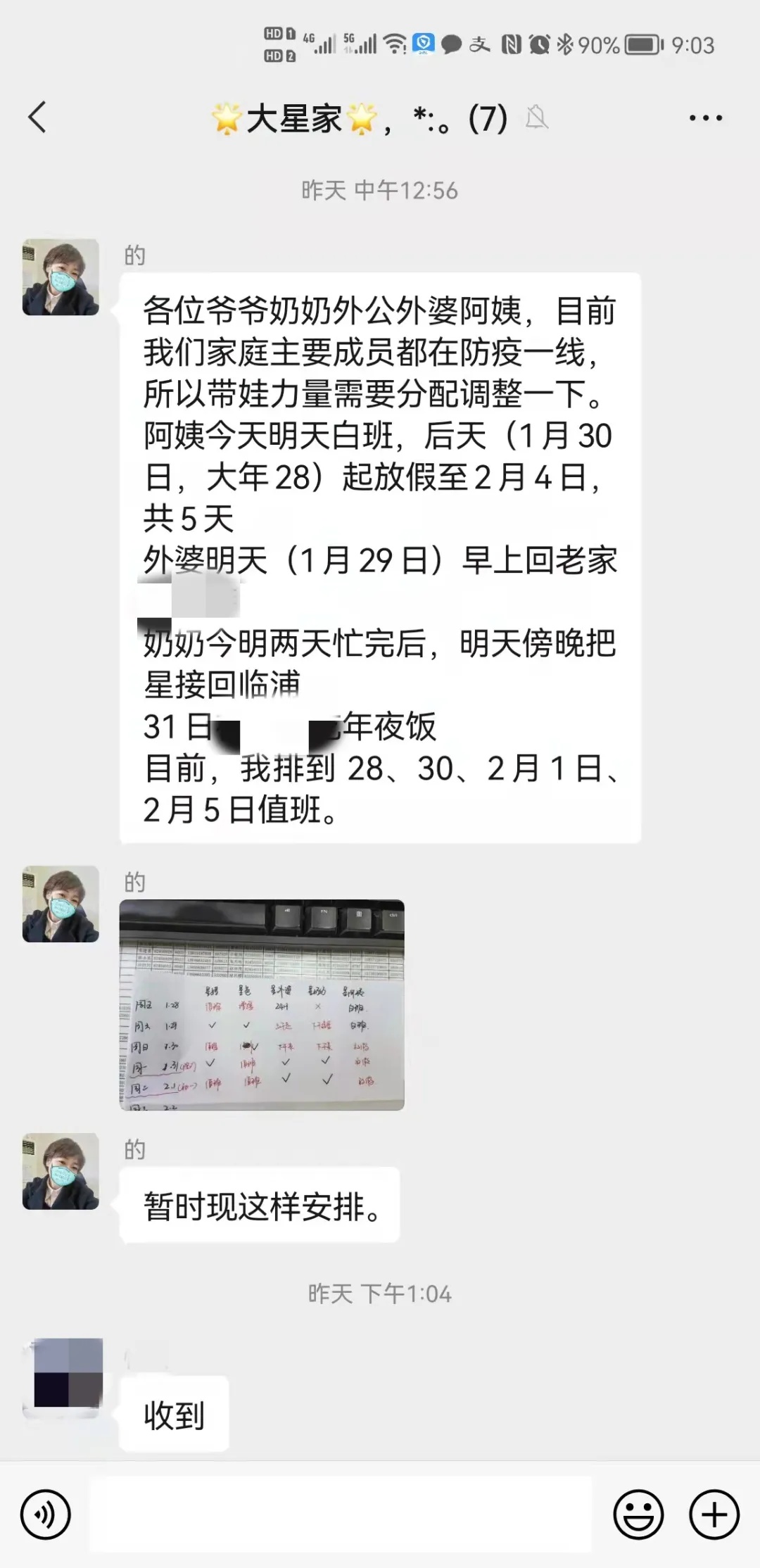Viewport: 760px width, 1568px height.
Task: Open the three-dot chat options menu
Action: pyautogui.click(x=705, y=118)
